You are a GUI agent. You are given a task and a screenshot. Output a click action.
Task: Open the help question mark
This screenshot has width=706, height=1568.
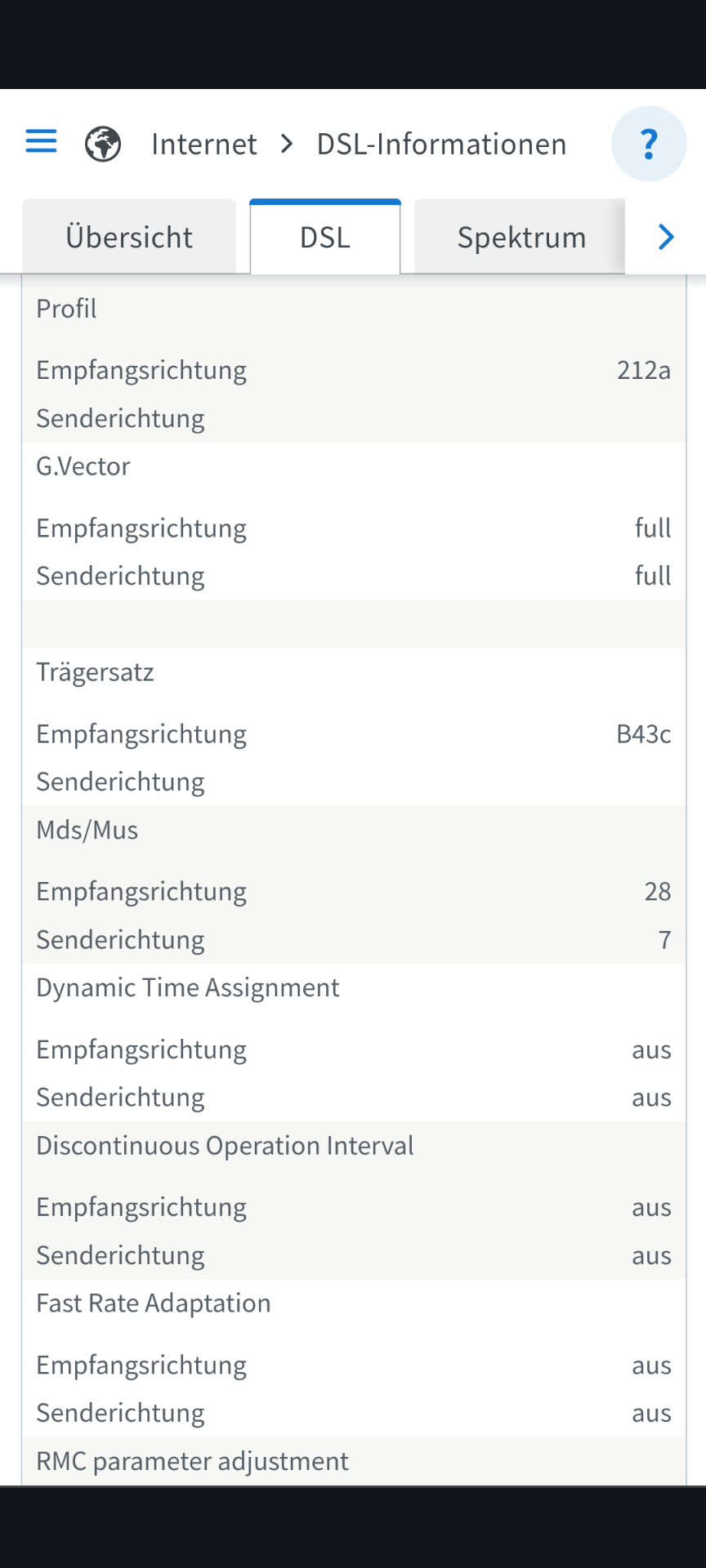[649, 144]
